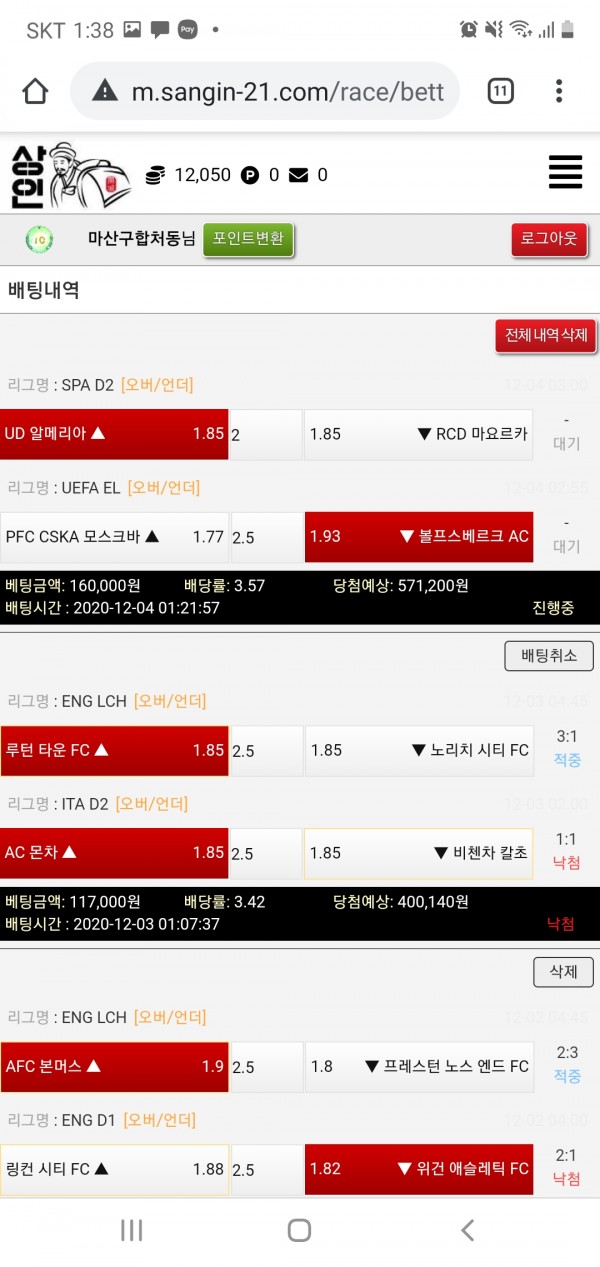Tap the 삭제 button
Image resolution: width=600 pixels, height=1267 pixels.
pyautogui.click(x=564, y=972)
